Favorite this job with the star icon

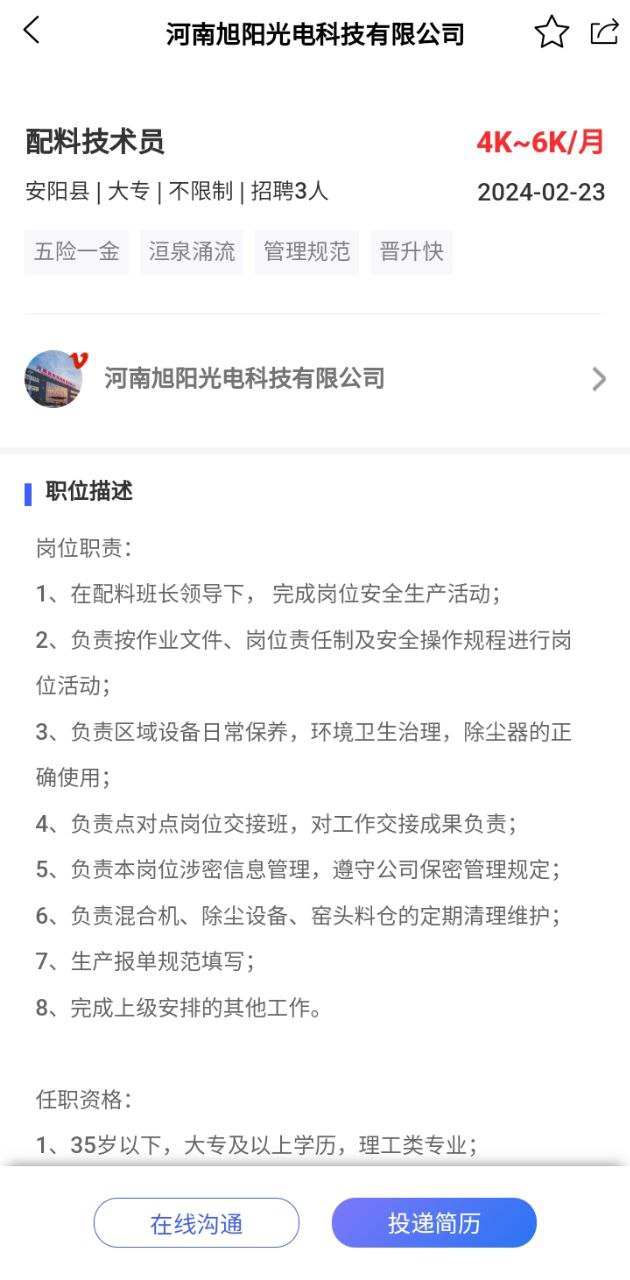(551, 32)
